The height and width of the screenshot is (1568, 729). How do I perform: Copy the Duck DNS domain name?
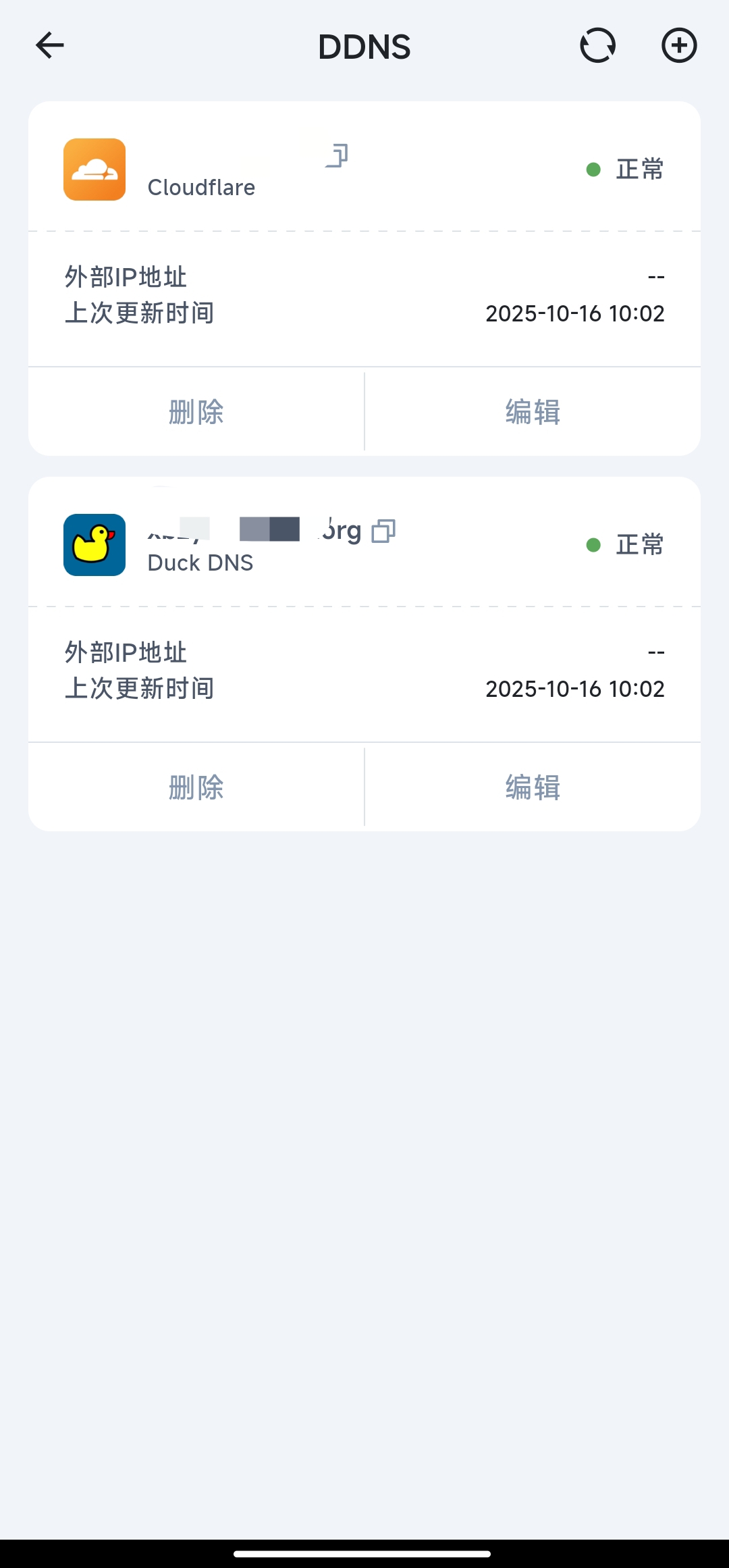coord(383,531)
